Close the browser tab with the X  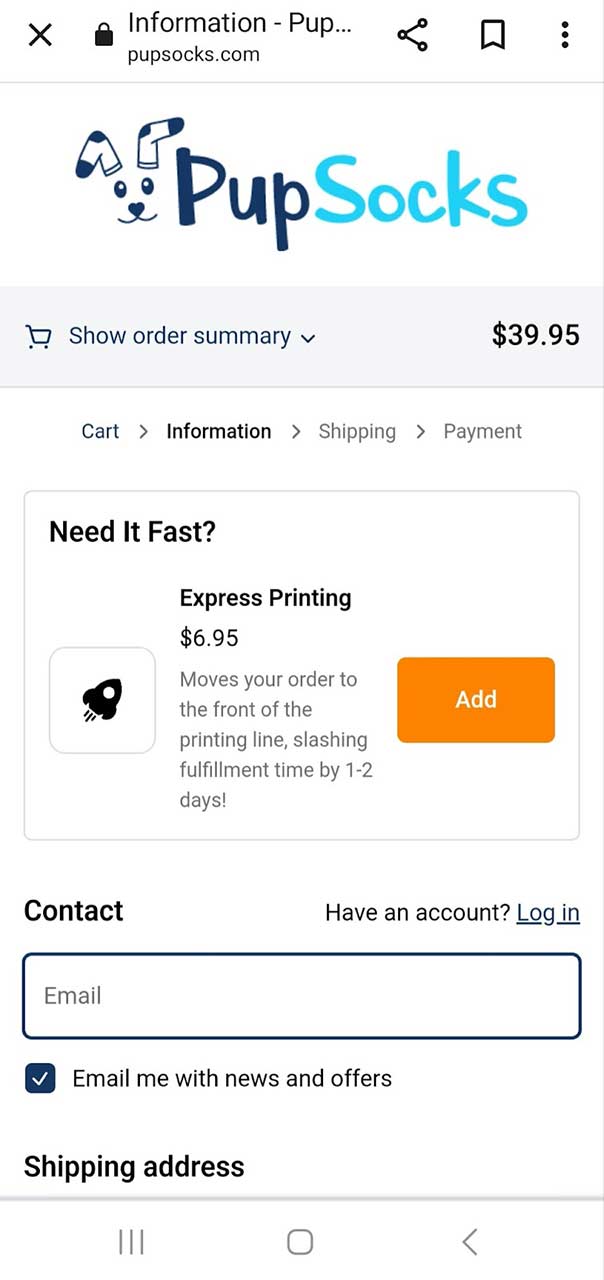40,36
